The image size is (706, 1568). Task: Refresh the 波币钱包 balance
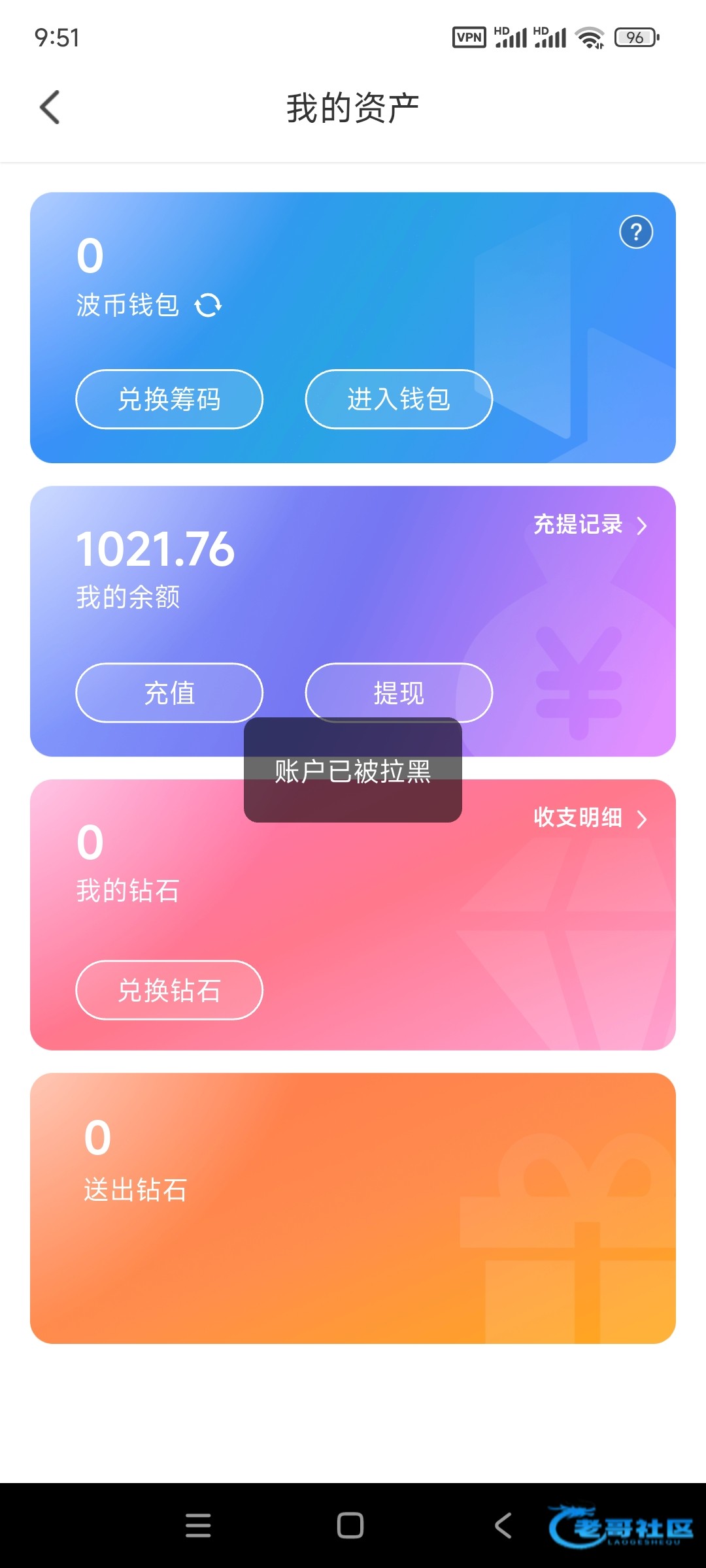209,305
